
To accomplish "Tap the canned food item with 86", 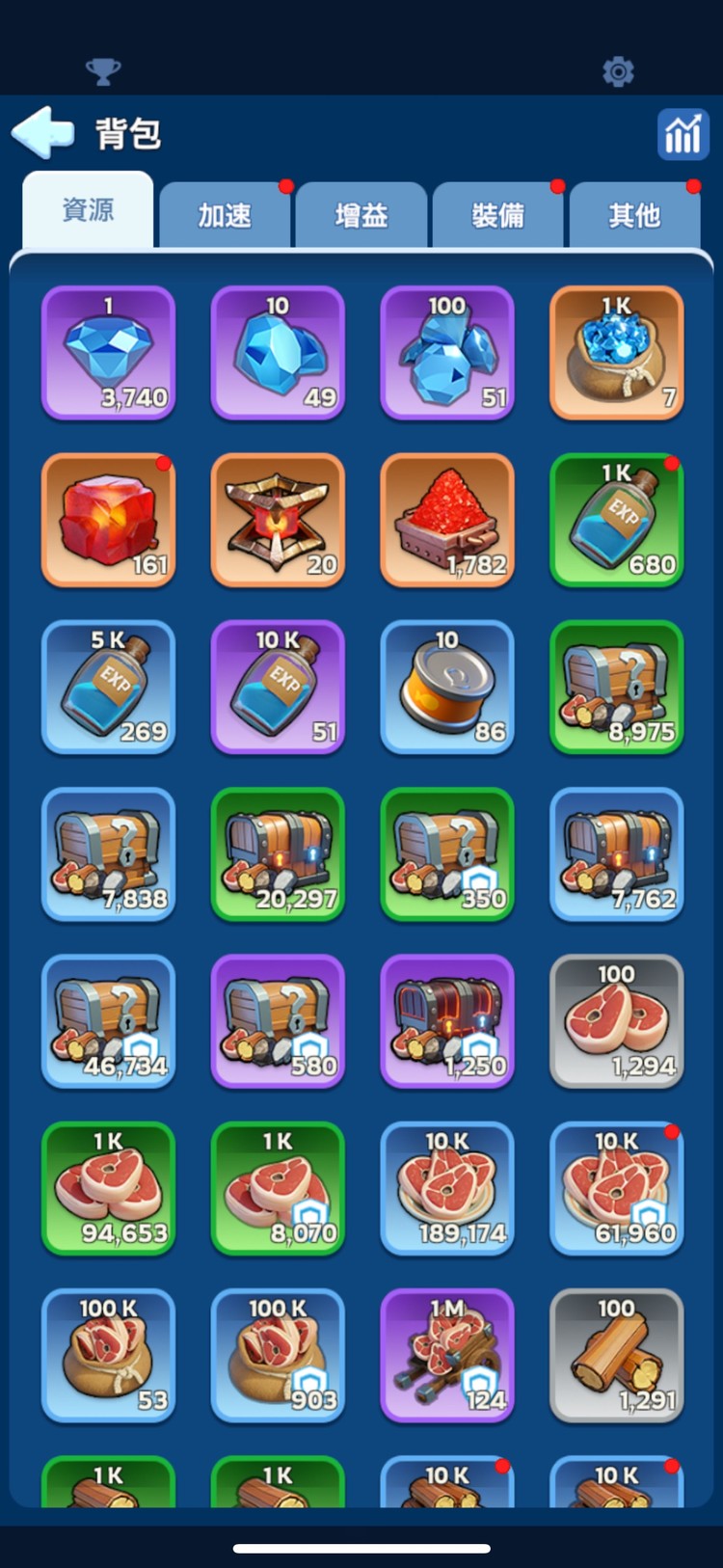I will 447,687.
